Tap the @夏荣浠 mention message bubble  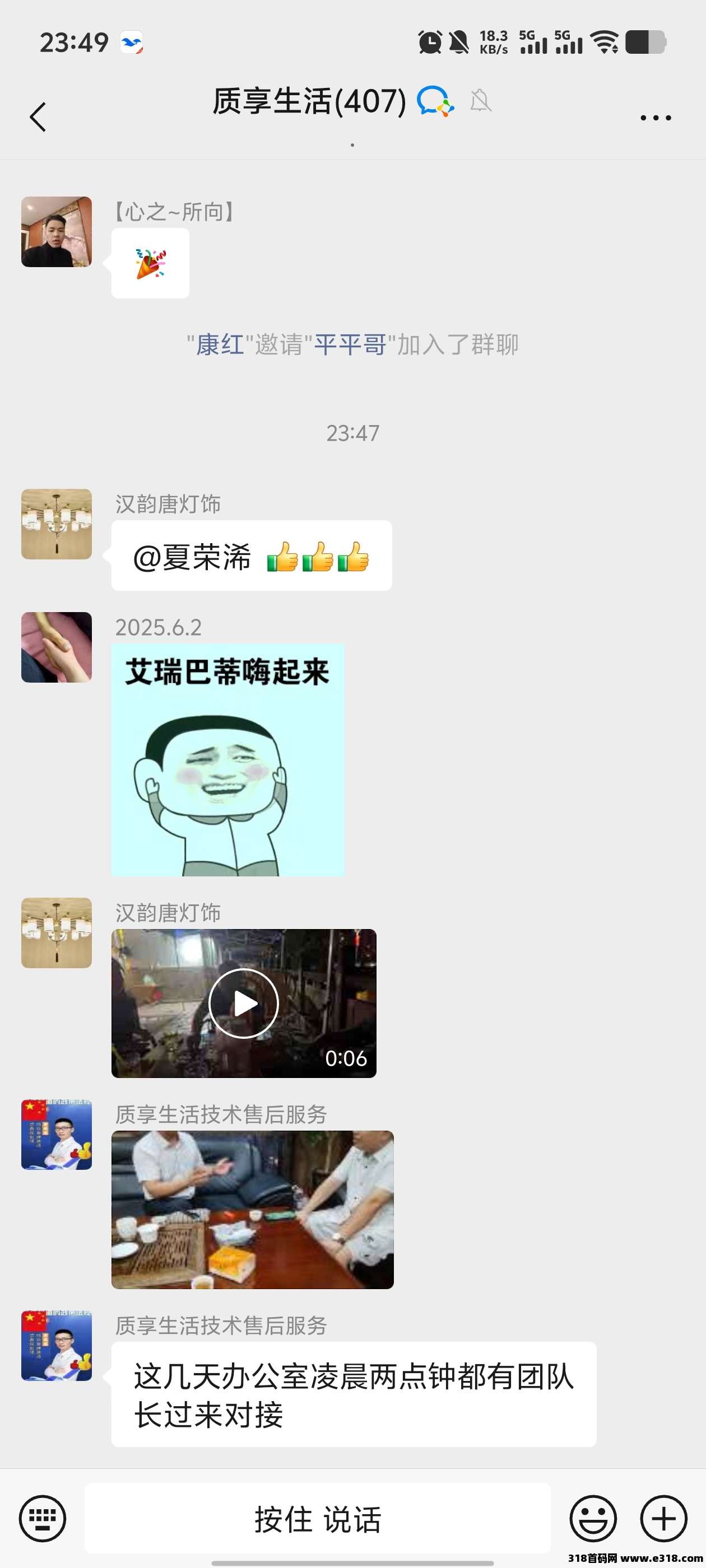tap(250, 557)
